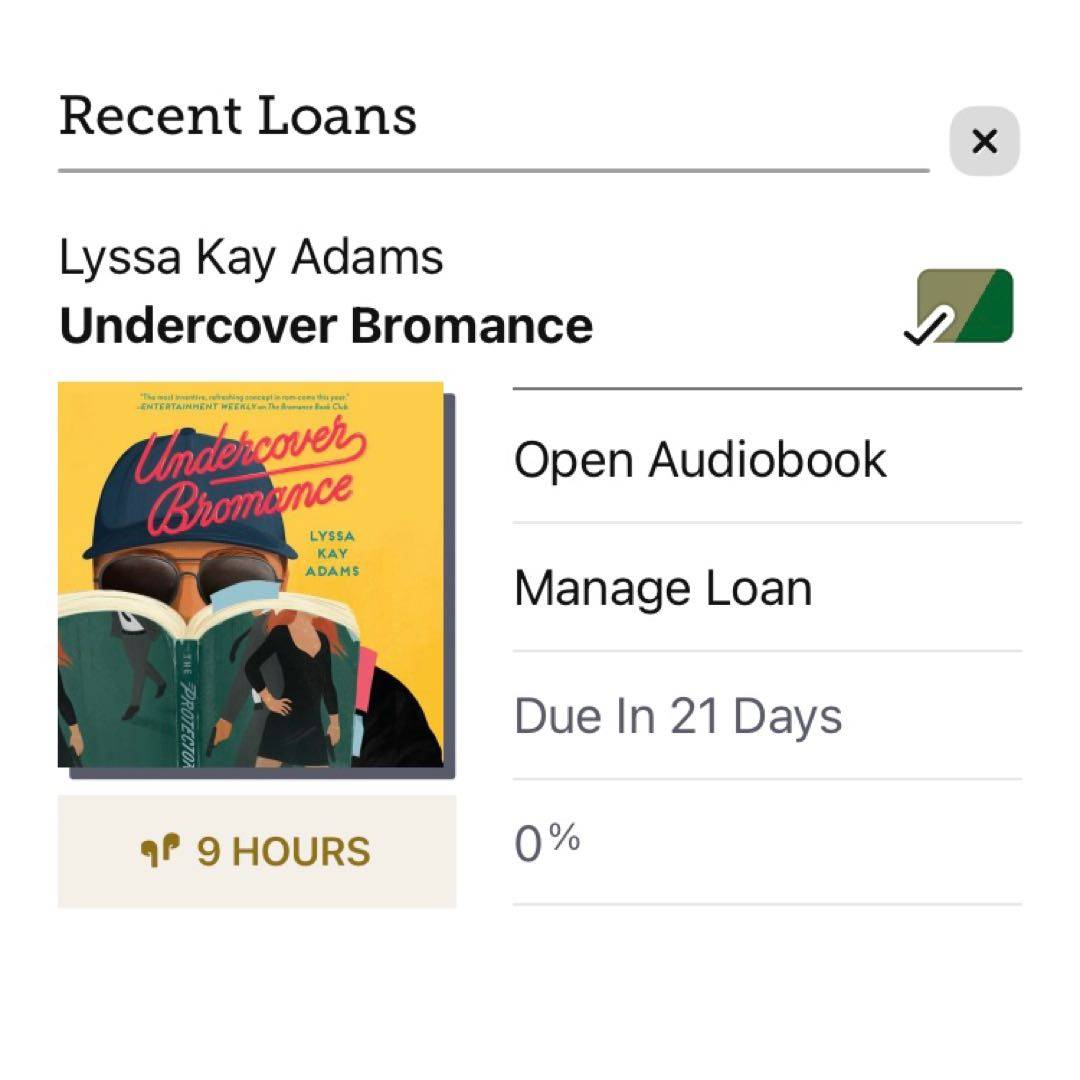Tap the Undercover Bromance cover image
Viewport: 1080px width, 1080px height.
tap(252, 576)
